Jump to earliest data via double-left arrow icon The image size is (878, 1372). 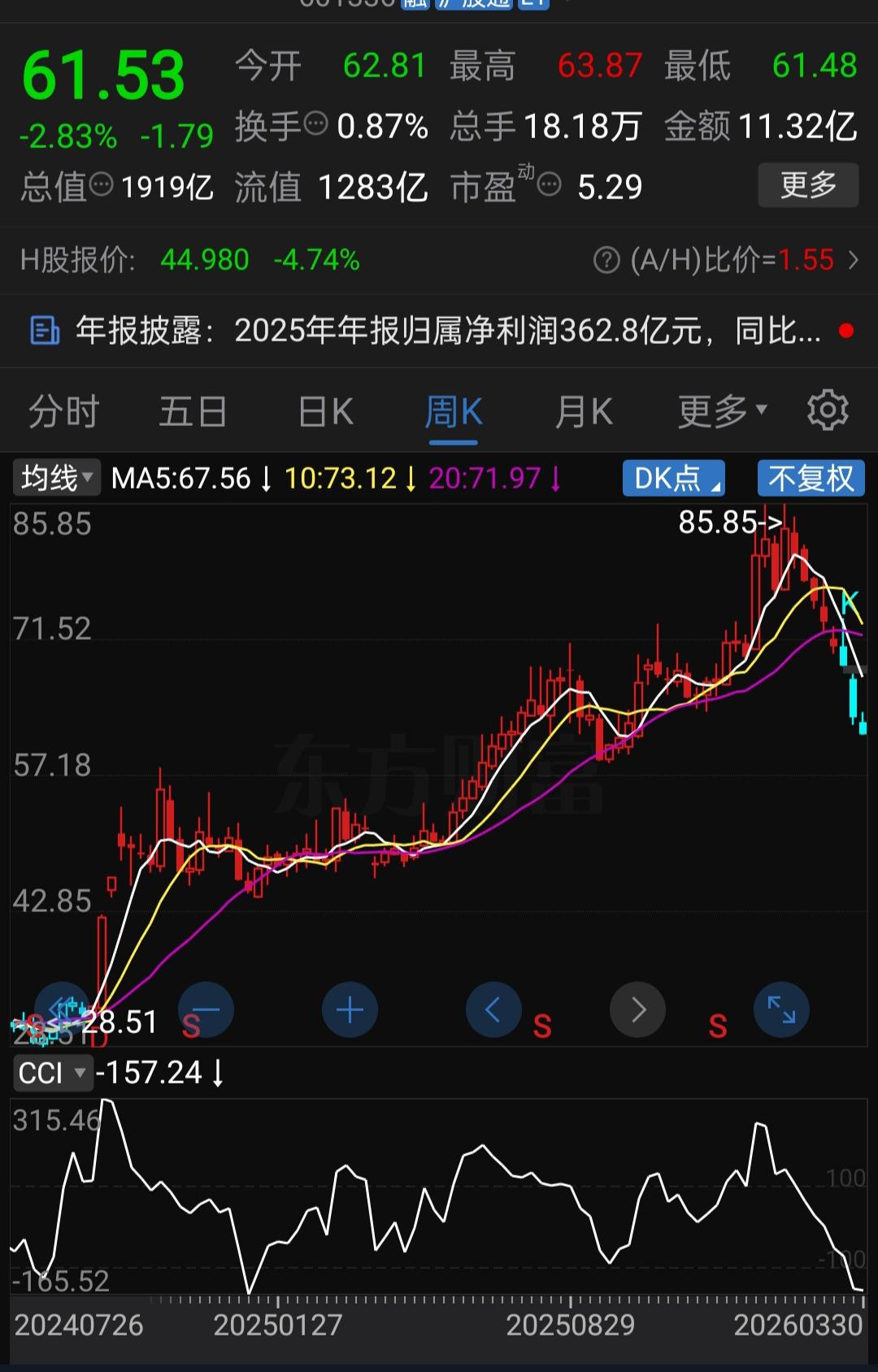[63, 1009]
